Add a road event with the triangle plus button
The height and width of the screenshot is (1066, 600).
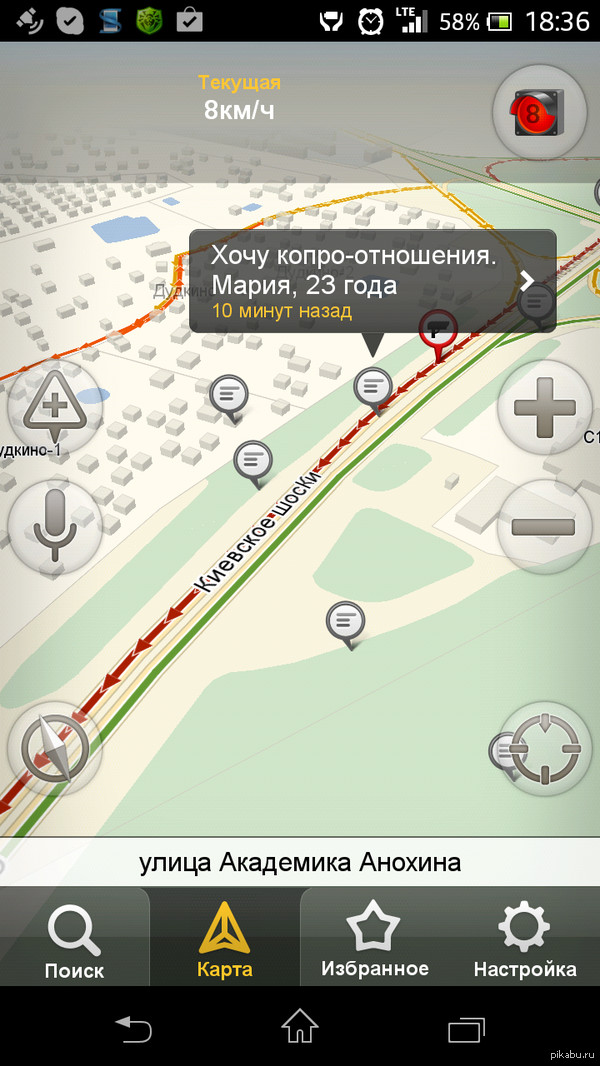click(x=54, y=408)
